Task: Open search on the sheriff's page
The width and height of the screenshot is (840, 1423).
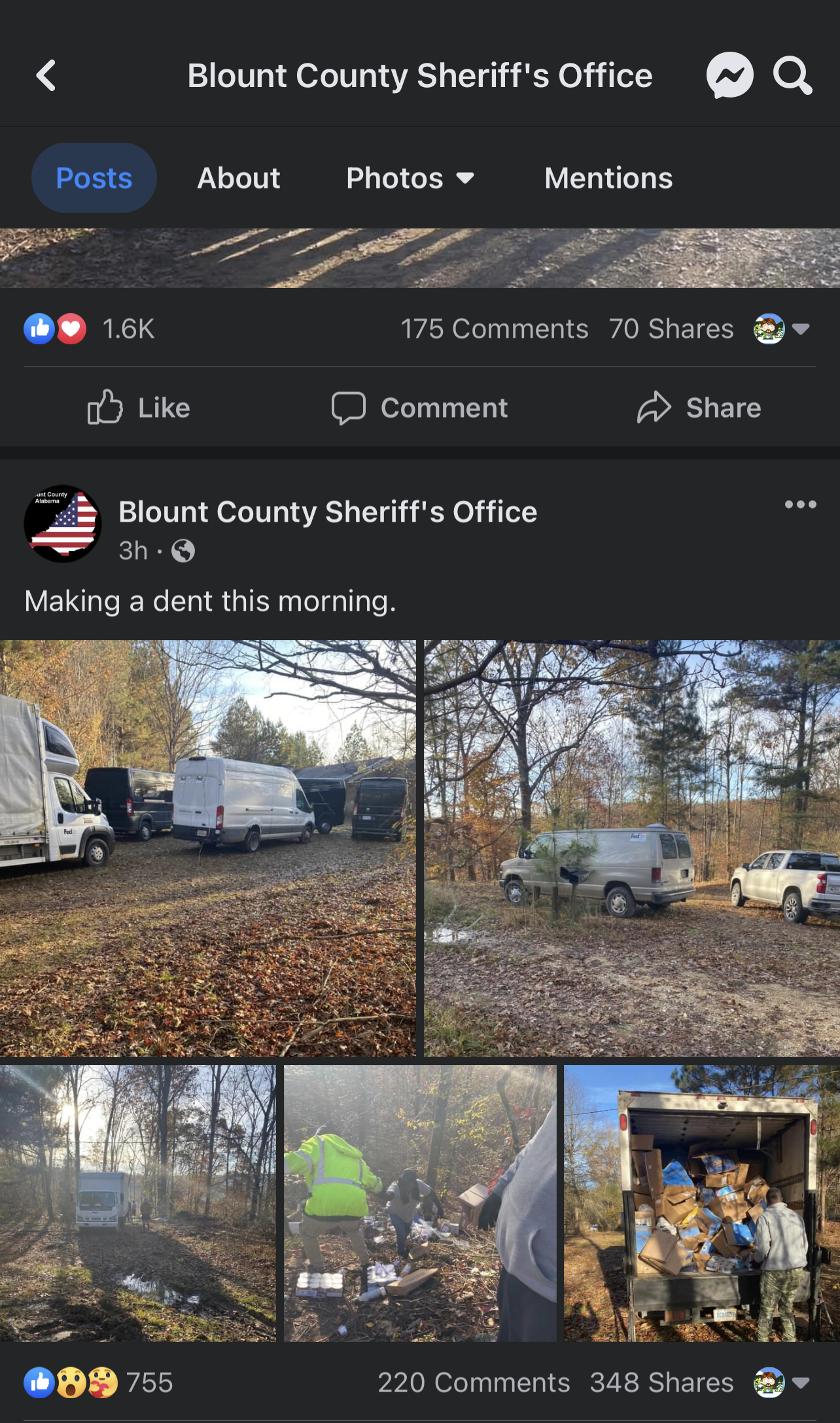Action: pos(792,75)
